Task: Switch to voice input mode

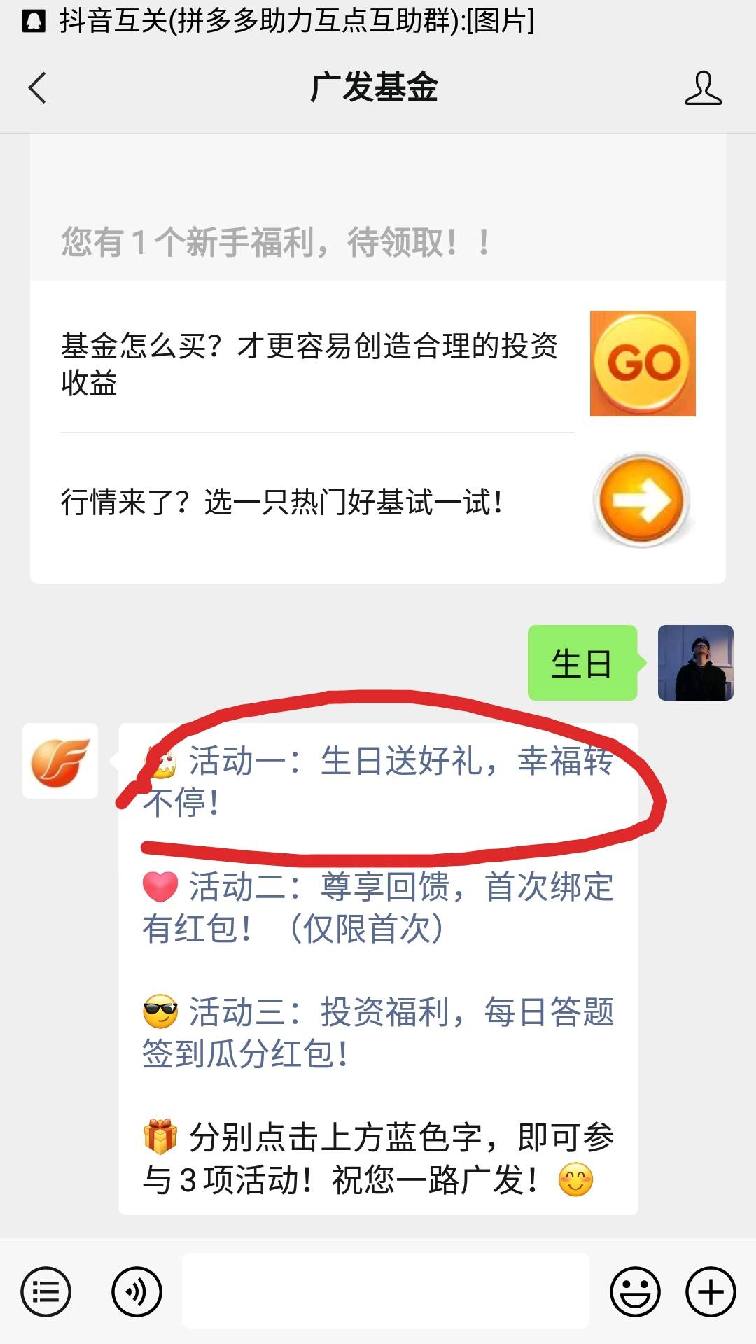Action: 137,1291
